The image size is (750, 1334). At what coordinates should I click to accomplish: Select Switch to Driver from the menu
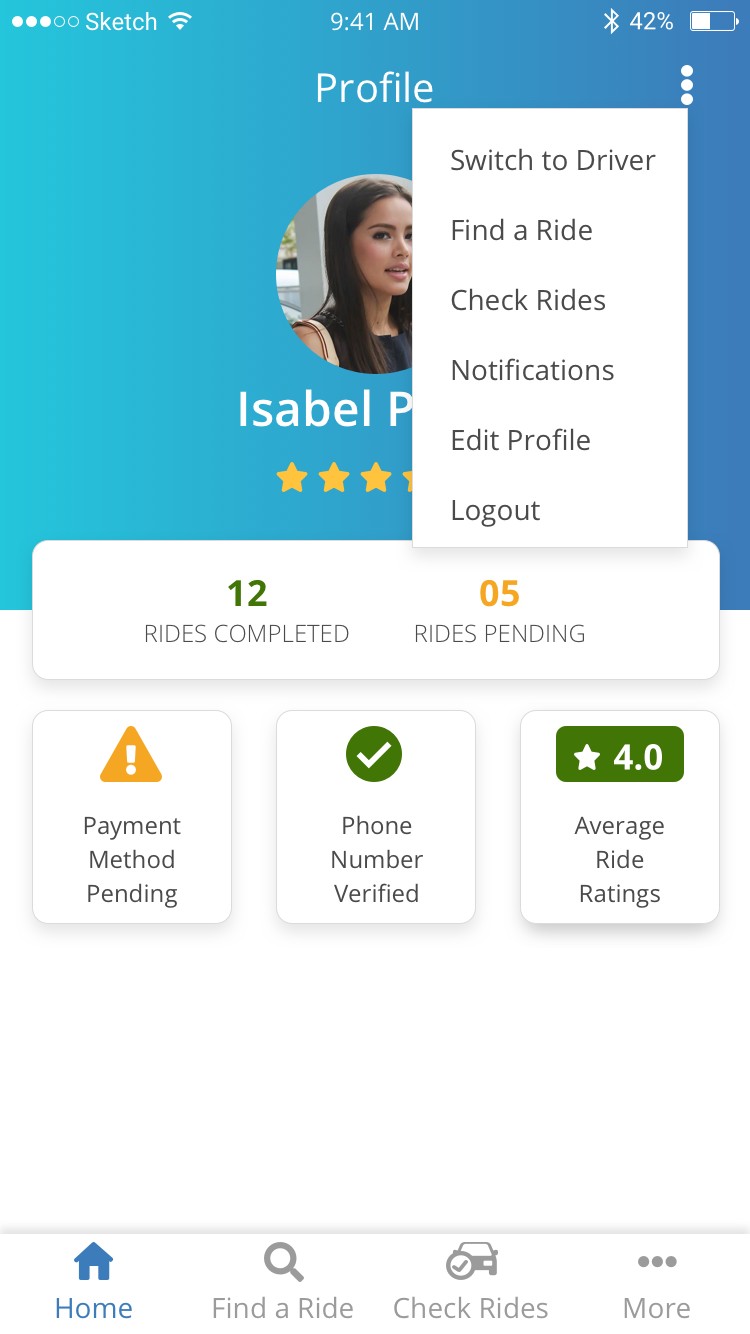552,160
